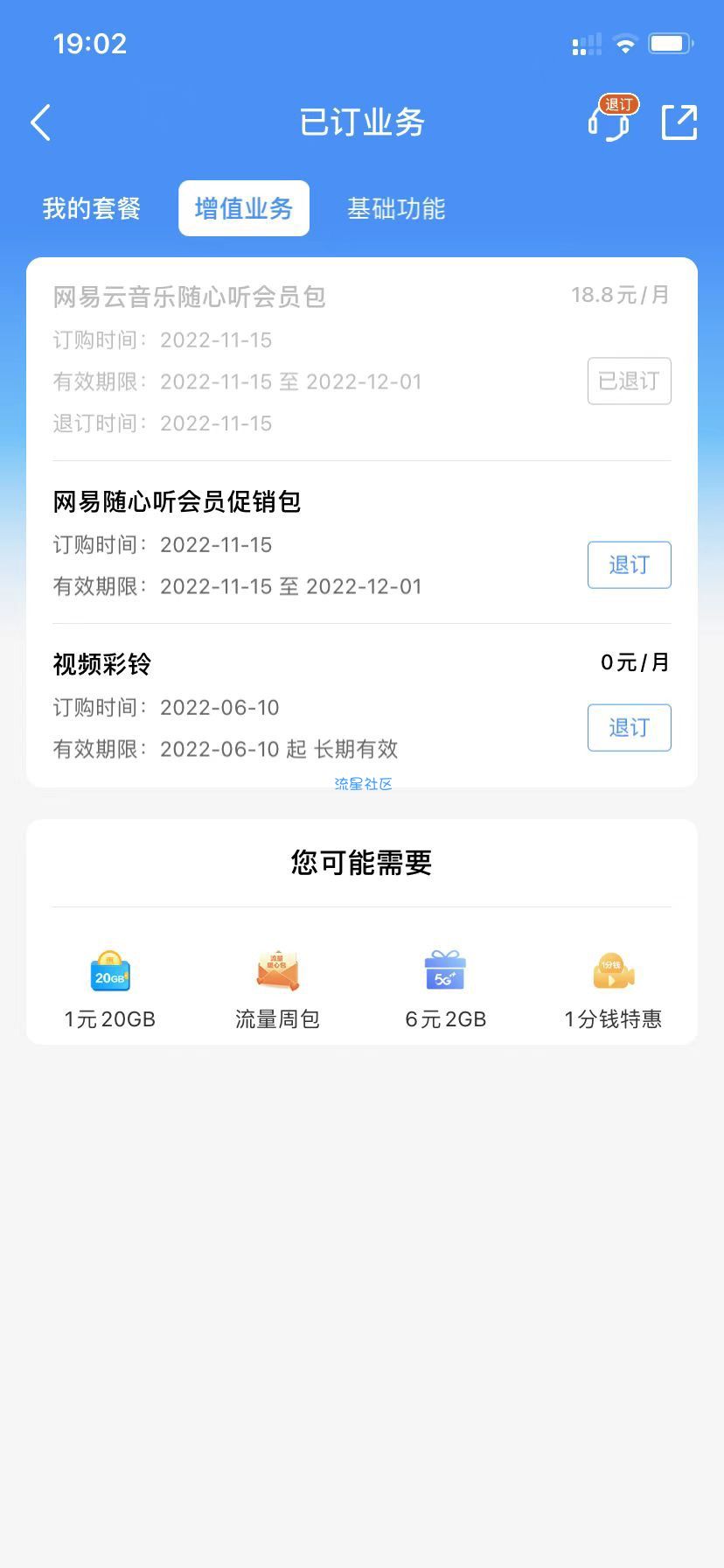Open the 流量周包 offer
The height and width of the screenshot is (1568, 724).
click(278, 990)
